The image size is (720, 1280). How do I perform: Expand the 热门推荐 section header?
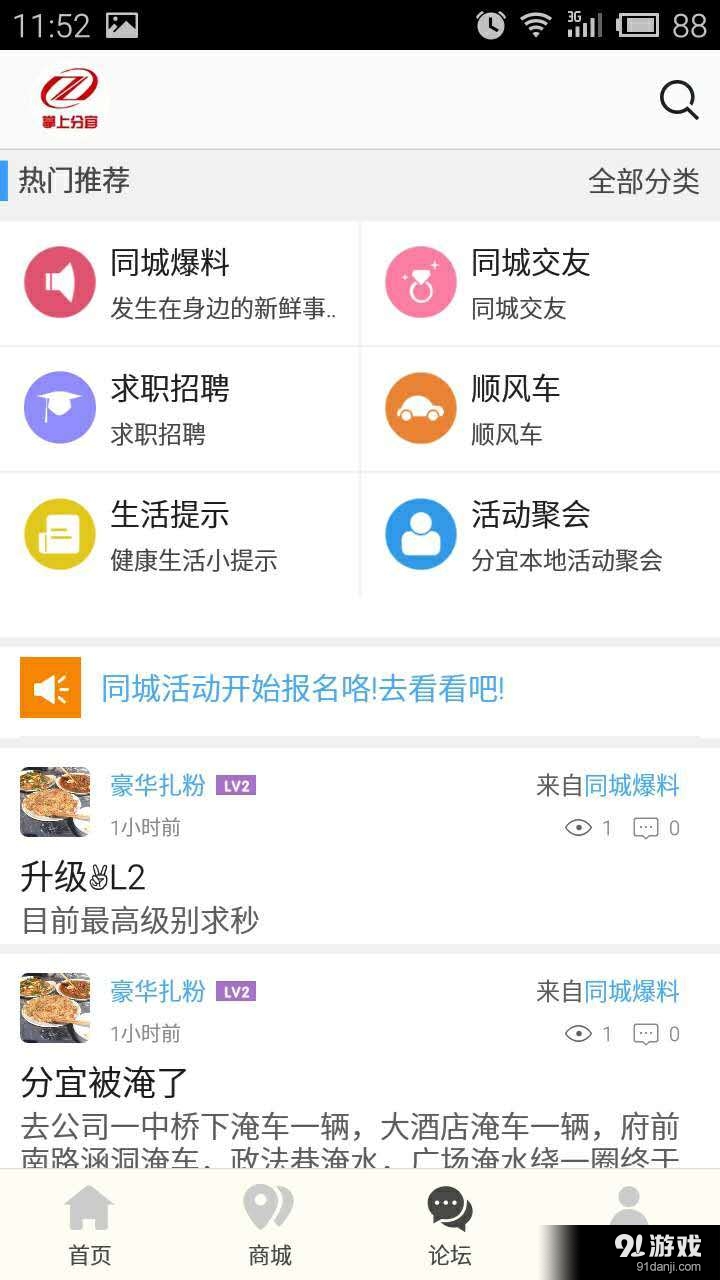pyautogui.click(x=71, y=181)
